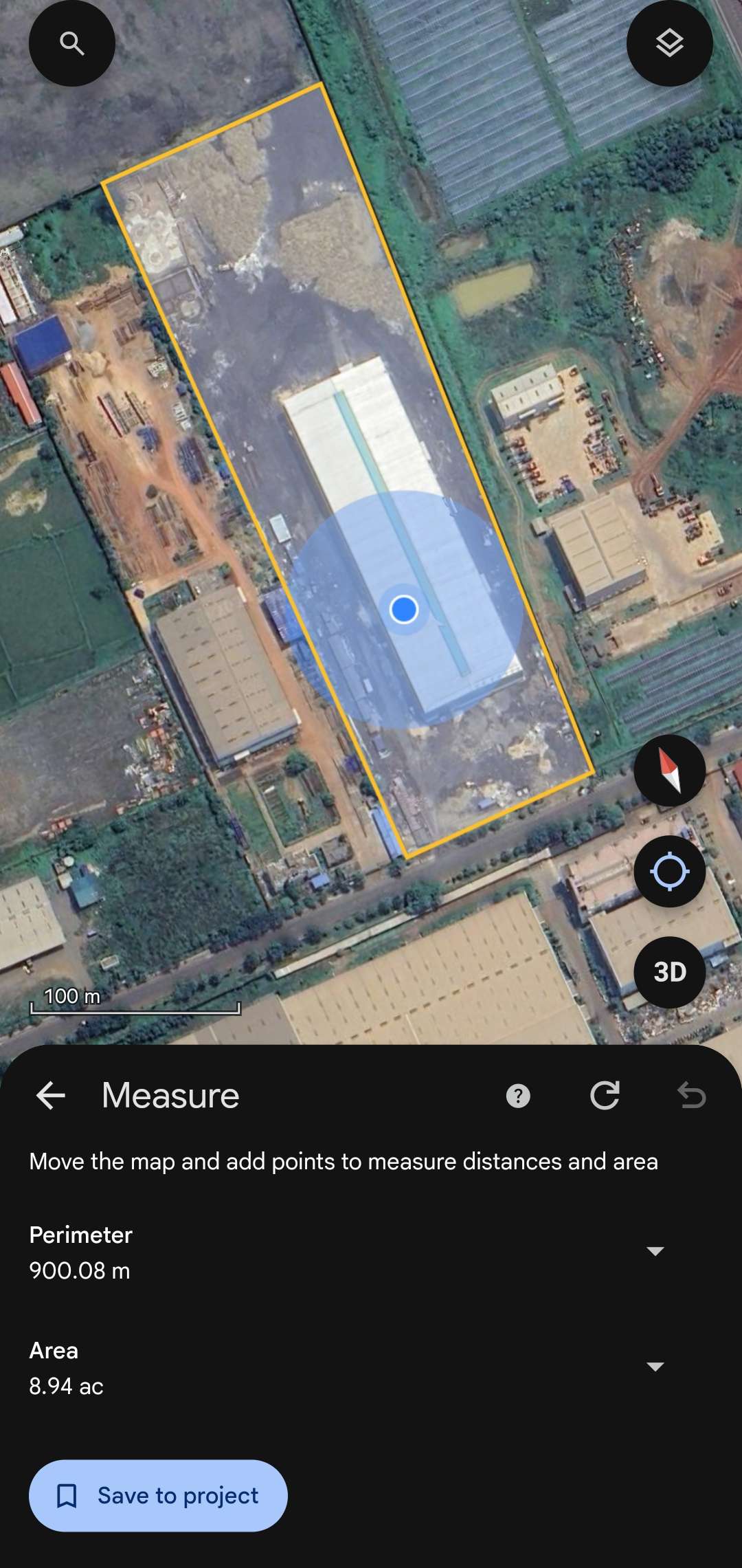Screen dimensions: 742x1568
Task: Center map on my location
Action: (x=669, y=871)
